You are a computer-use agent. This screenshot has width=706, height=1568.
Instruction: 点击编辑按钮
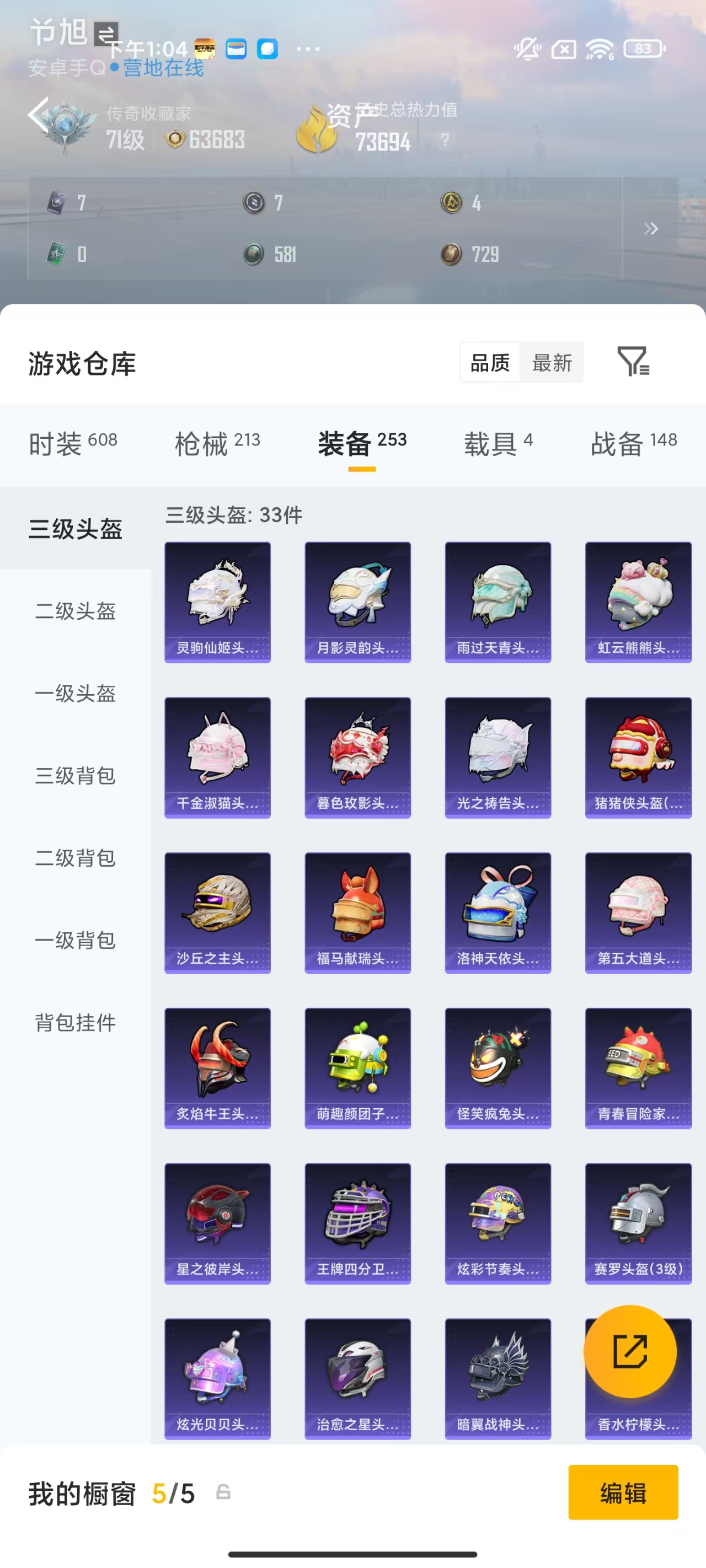(623, 1493)
